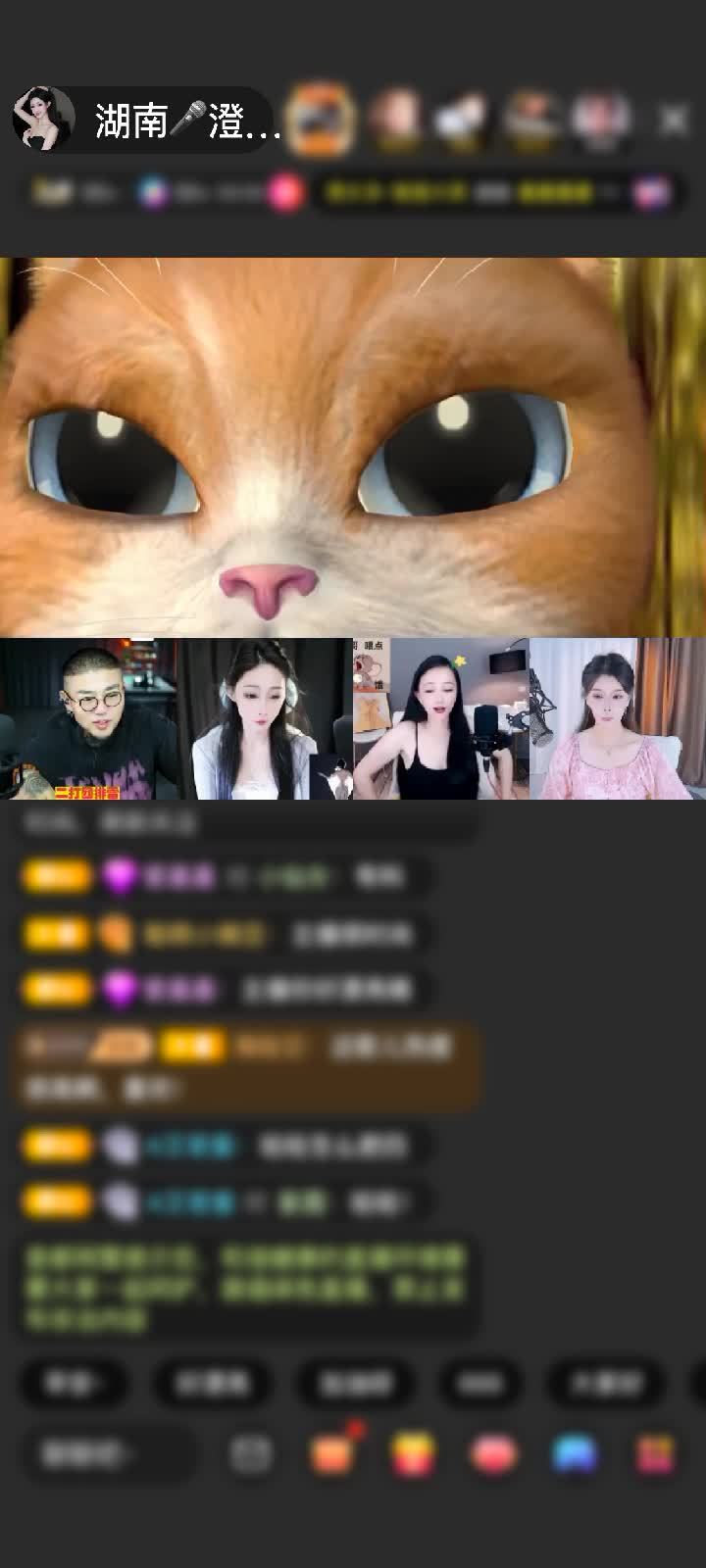Tap the chat comment input field
This screenshot has height=1568, width=706.
point(103,1454)
